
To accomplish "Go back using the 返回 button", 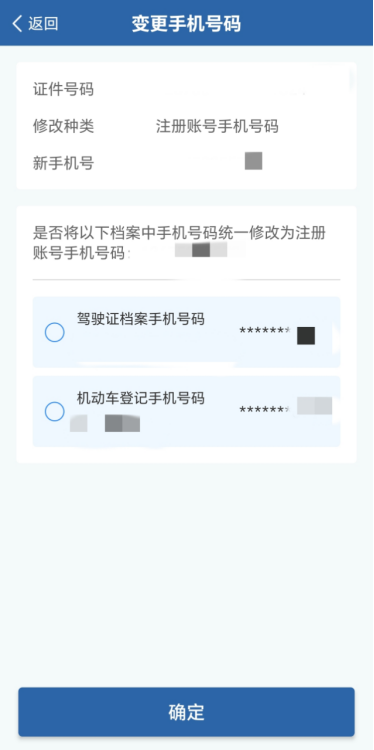I will click(35, 23).
